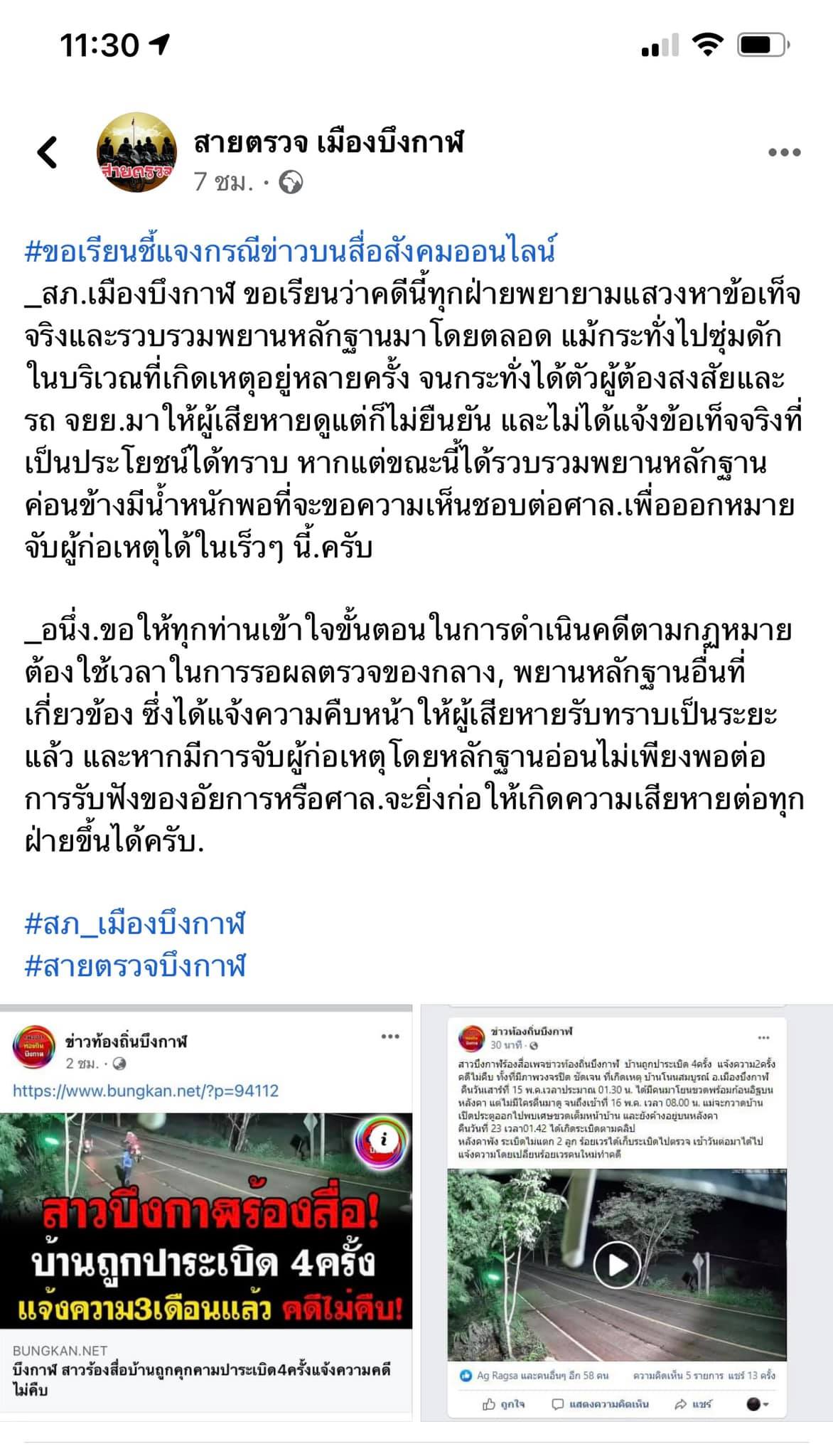The image size is (833, 1456).
Task: Open the page name สายตรวจ เมืองบึงกาฬ
Action: tap(328, 143)
